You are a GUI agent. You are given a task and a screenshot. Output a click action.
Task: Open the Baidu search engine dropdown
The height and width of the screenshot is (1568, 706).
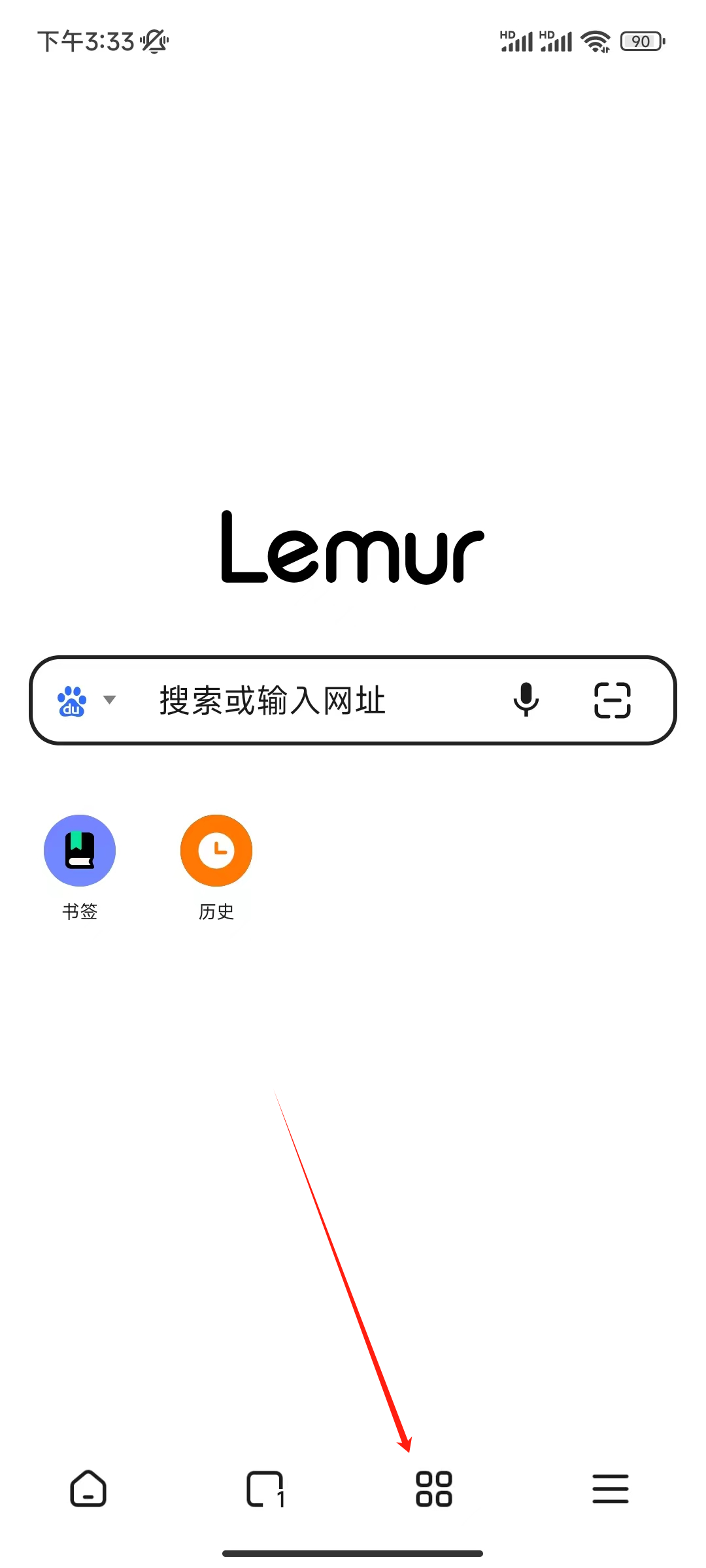point(86,700)
